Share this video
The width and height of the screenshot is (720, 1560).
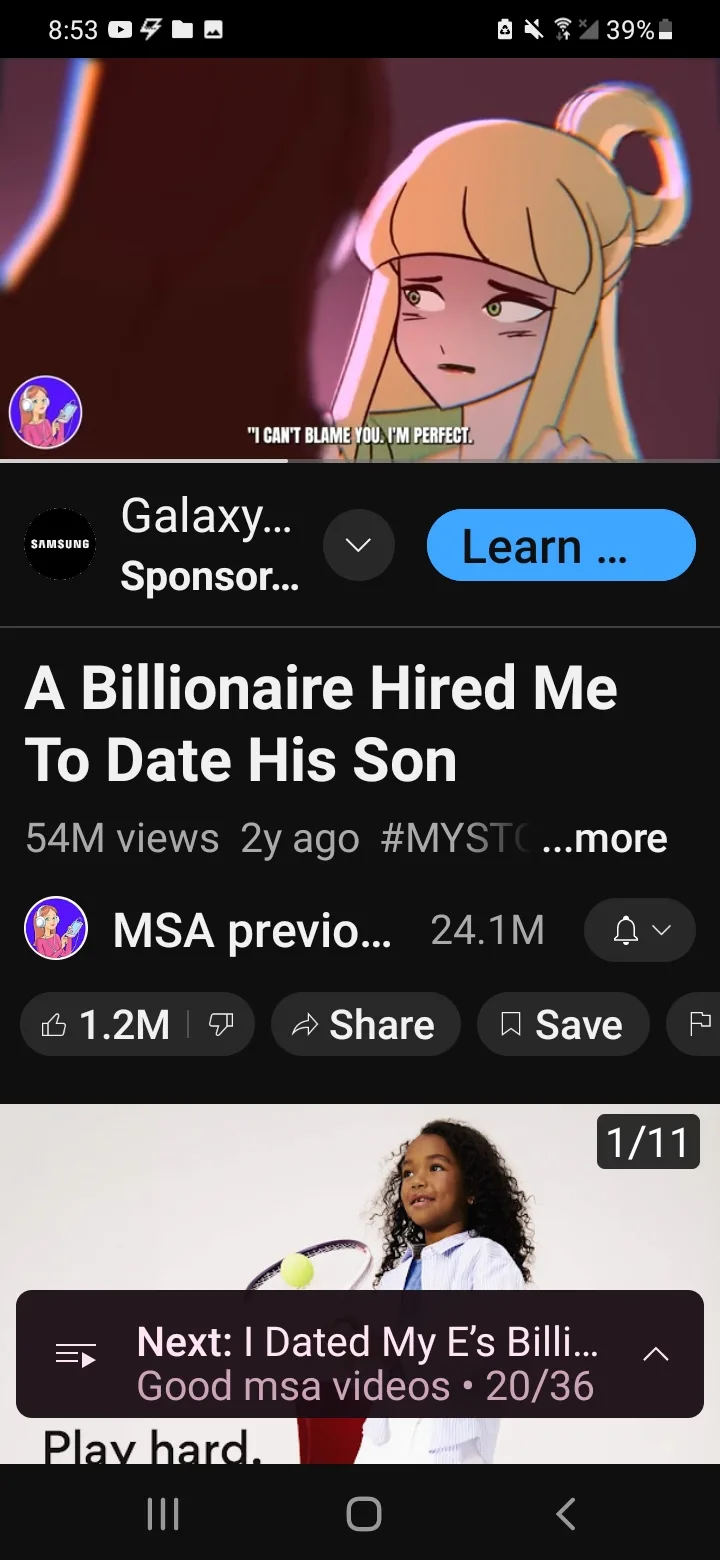[x=365, y=1025]
